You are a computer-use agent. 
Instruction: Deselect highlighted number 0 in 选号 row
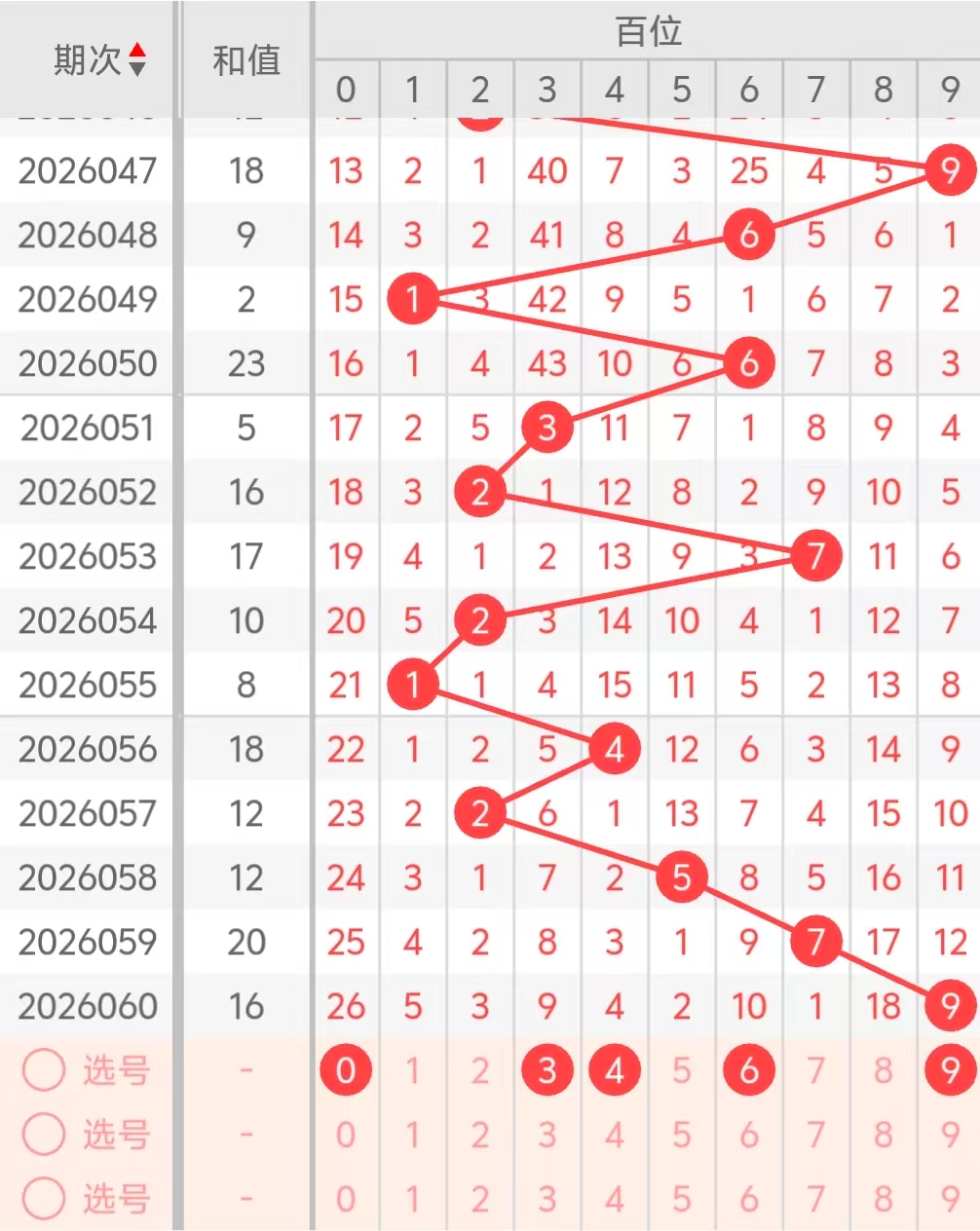(346, 1070)
